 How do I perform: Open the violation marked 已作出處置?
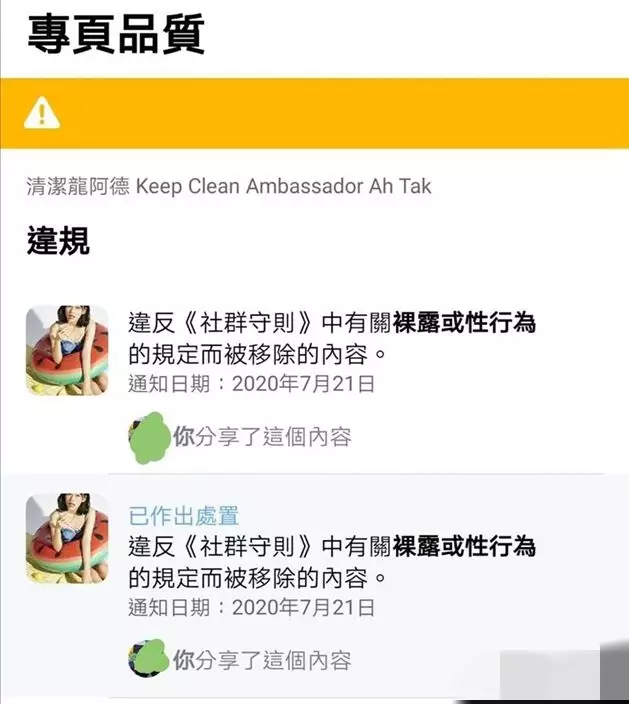(330, 560)
